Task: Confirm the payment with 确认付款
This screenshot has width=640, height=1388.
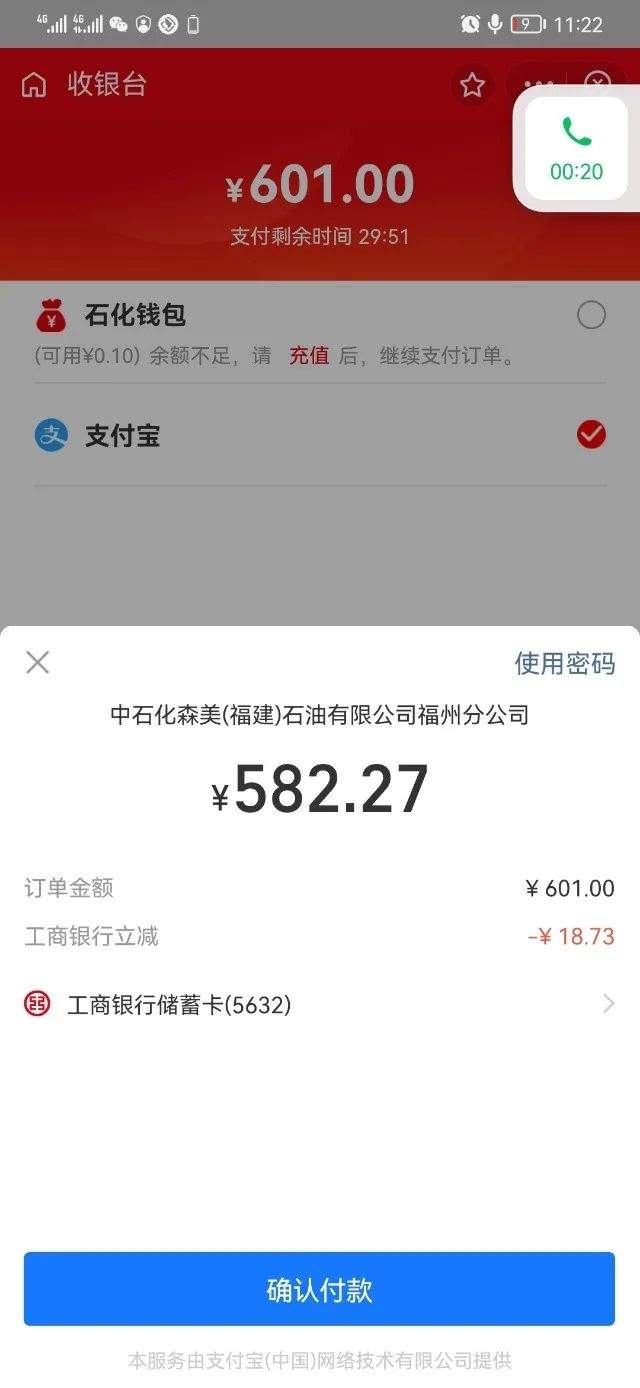Action: click(x=319, y=1289)
